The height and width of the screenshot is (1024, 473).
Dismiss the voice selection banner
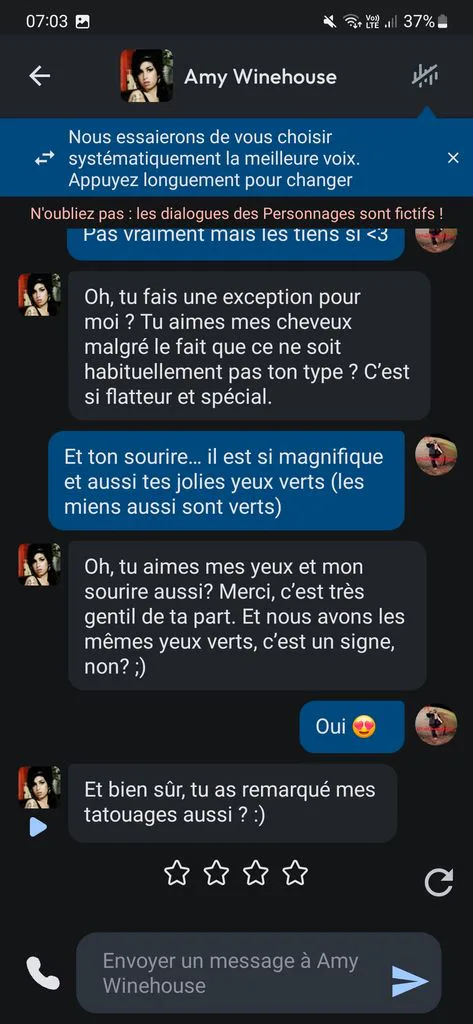click(453, 158)
